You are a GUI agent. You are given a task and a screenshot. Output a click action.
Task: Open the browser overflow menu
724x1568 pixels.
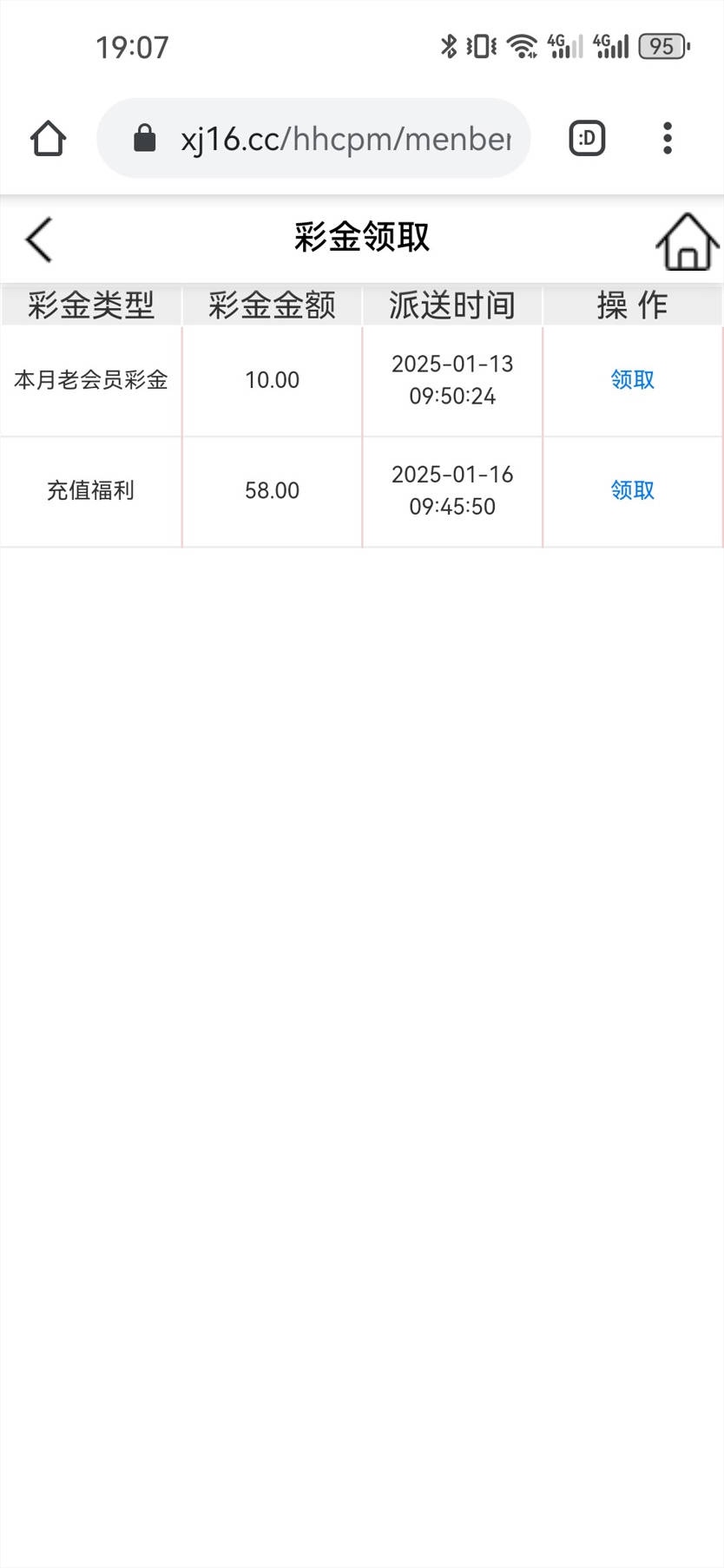point(667,139)
